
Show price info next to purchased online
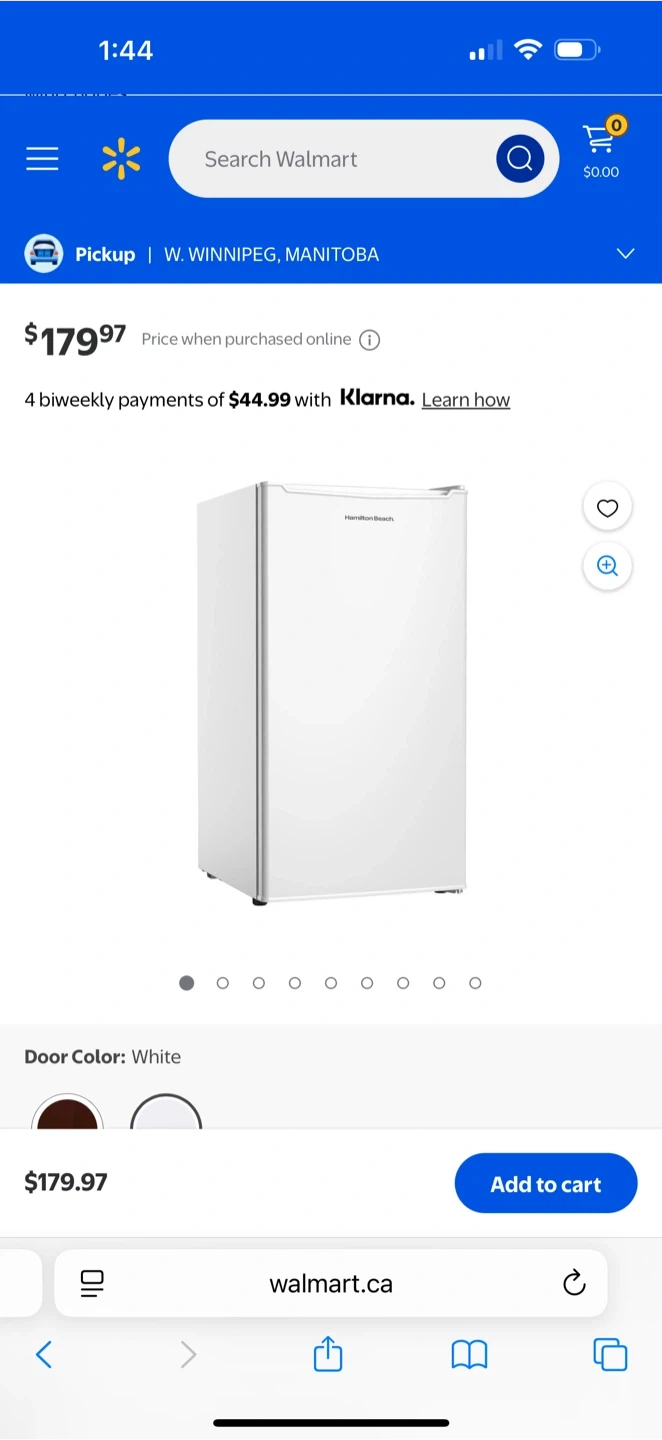(x=370, y=340)
